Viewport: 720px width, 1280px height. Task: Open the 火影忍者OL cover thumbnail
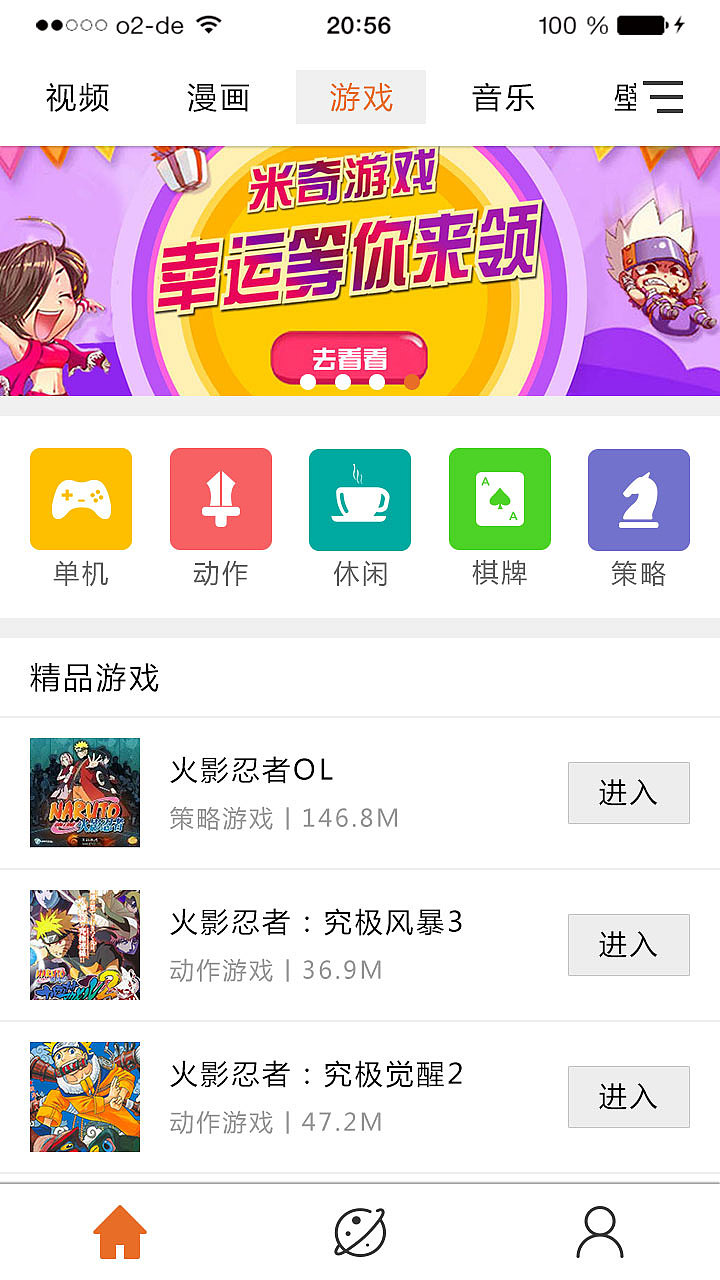(x=84, y=793)
